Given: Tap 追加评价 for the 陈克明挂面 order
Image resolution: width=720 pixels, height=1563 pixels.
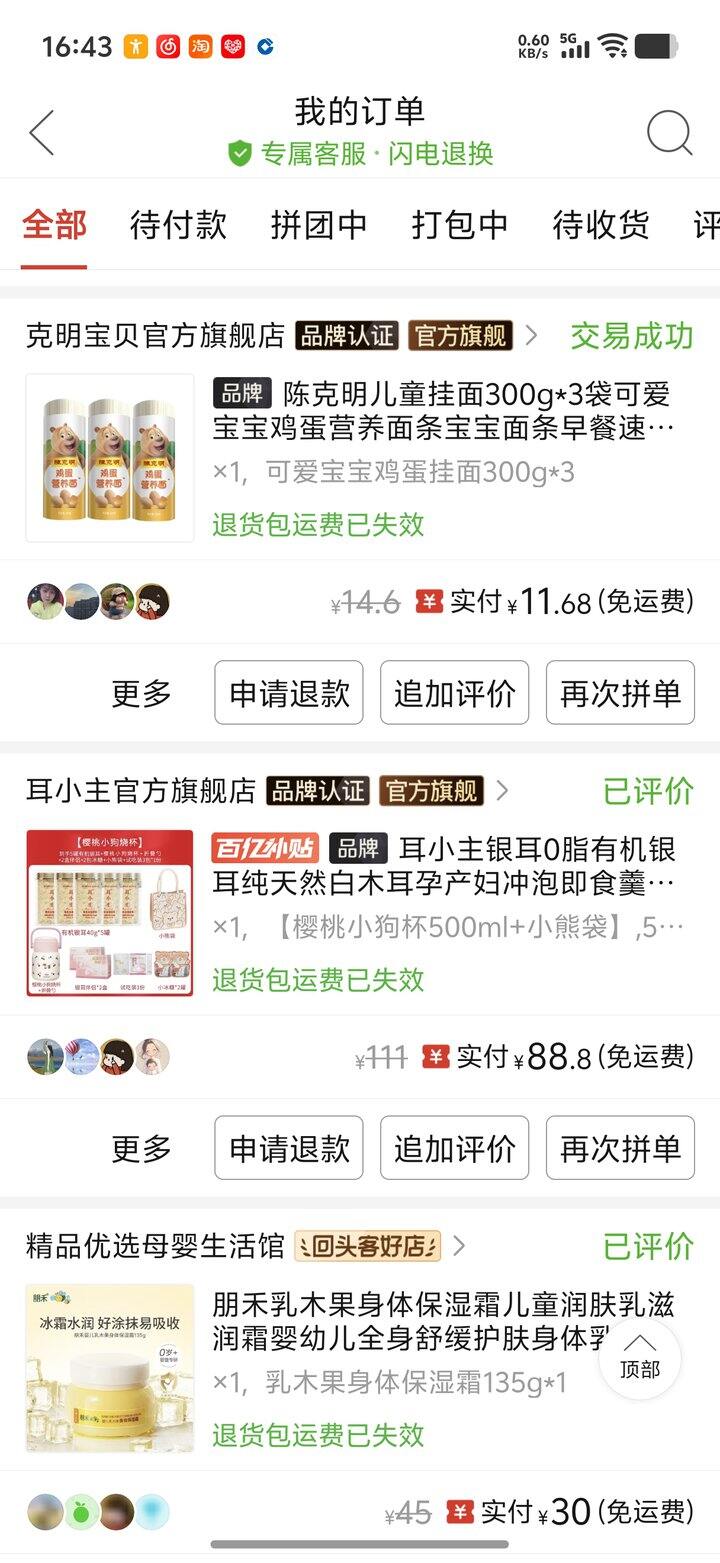Looking at the screenshot, I should (454, 693).
